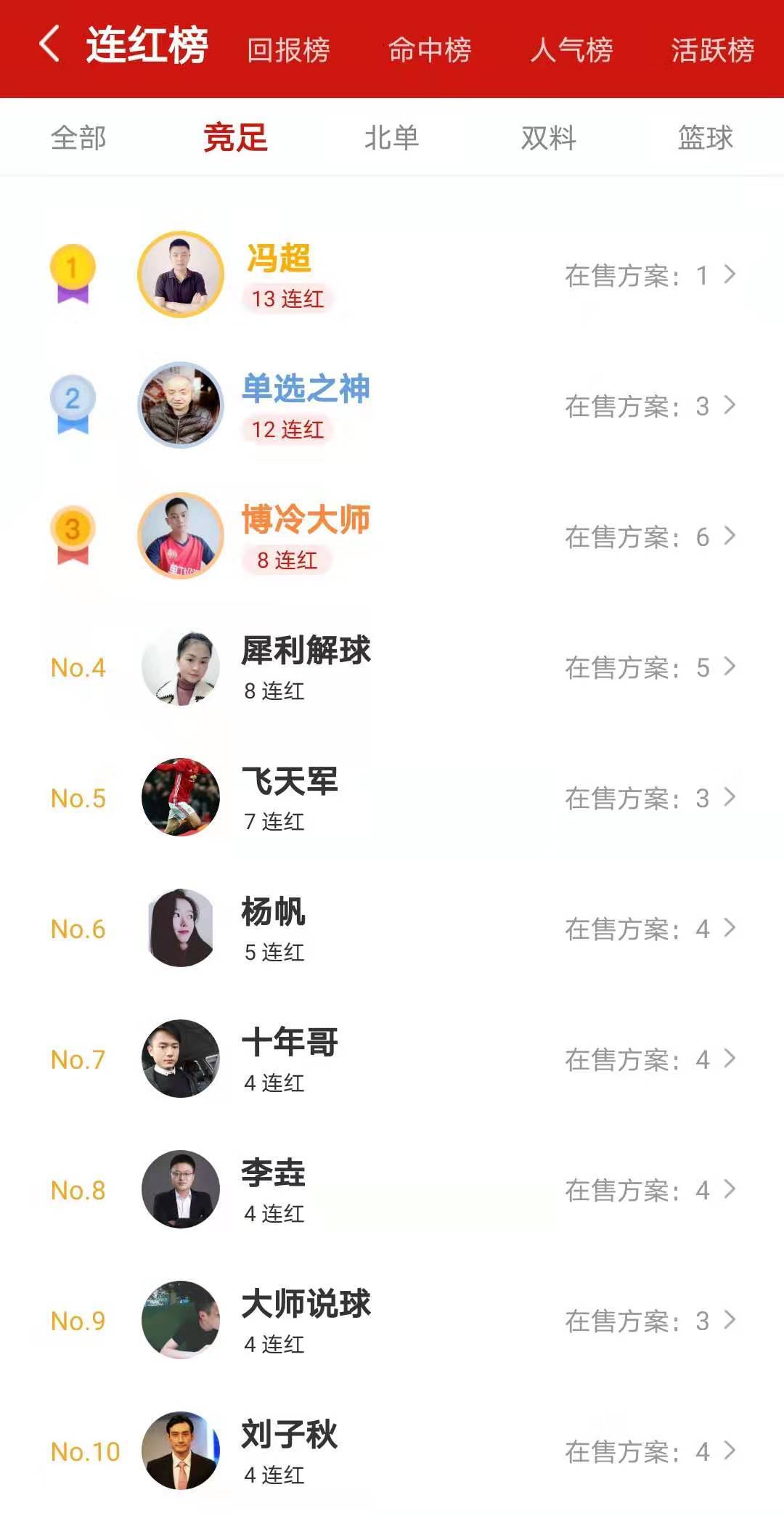Tap the 飞天军 row

tap(392, 798)
